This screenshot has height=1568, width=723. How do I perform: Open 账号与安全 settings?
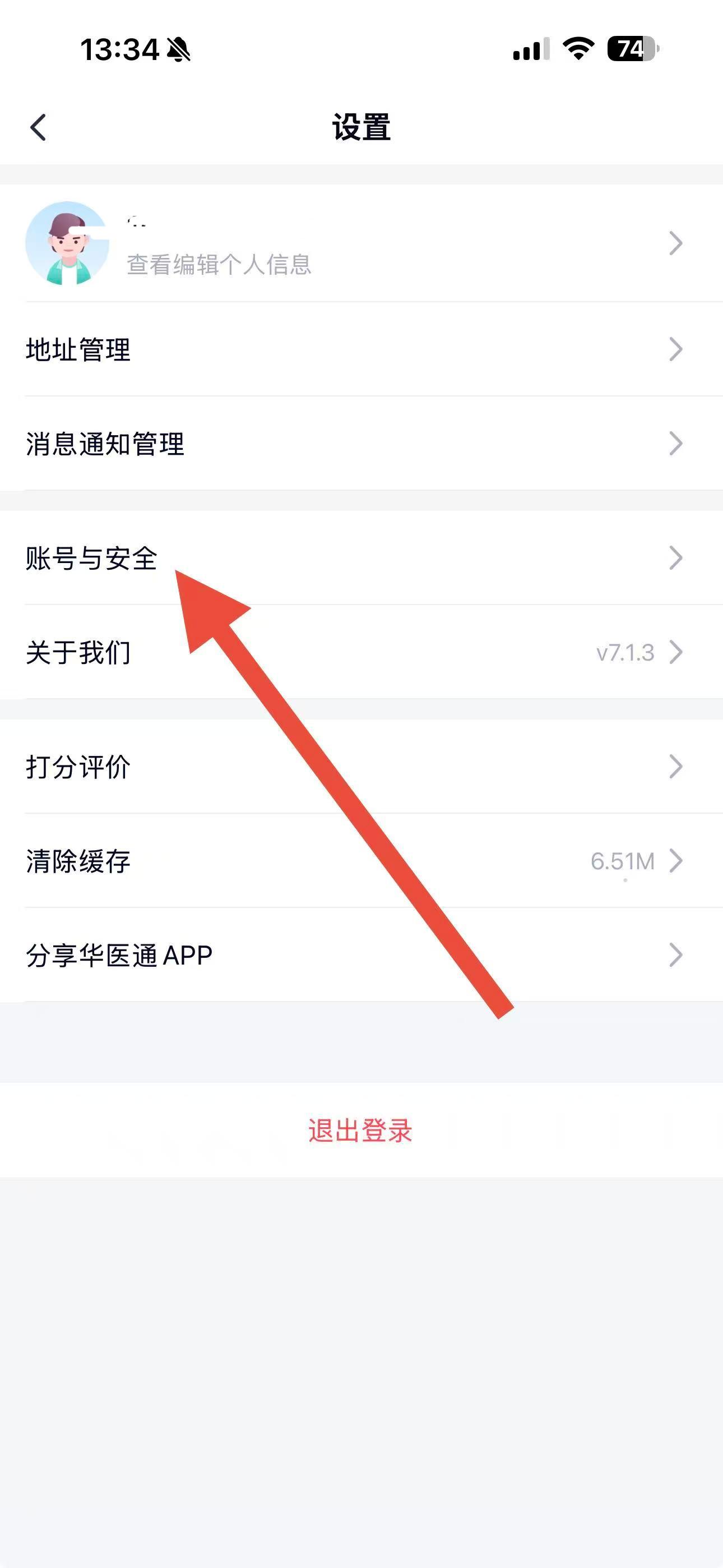(91, 558)
